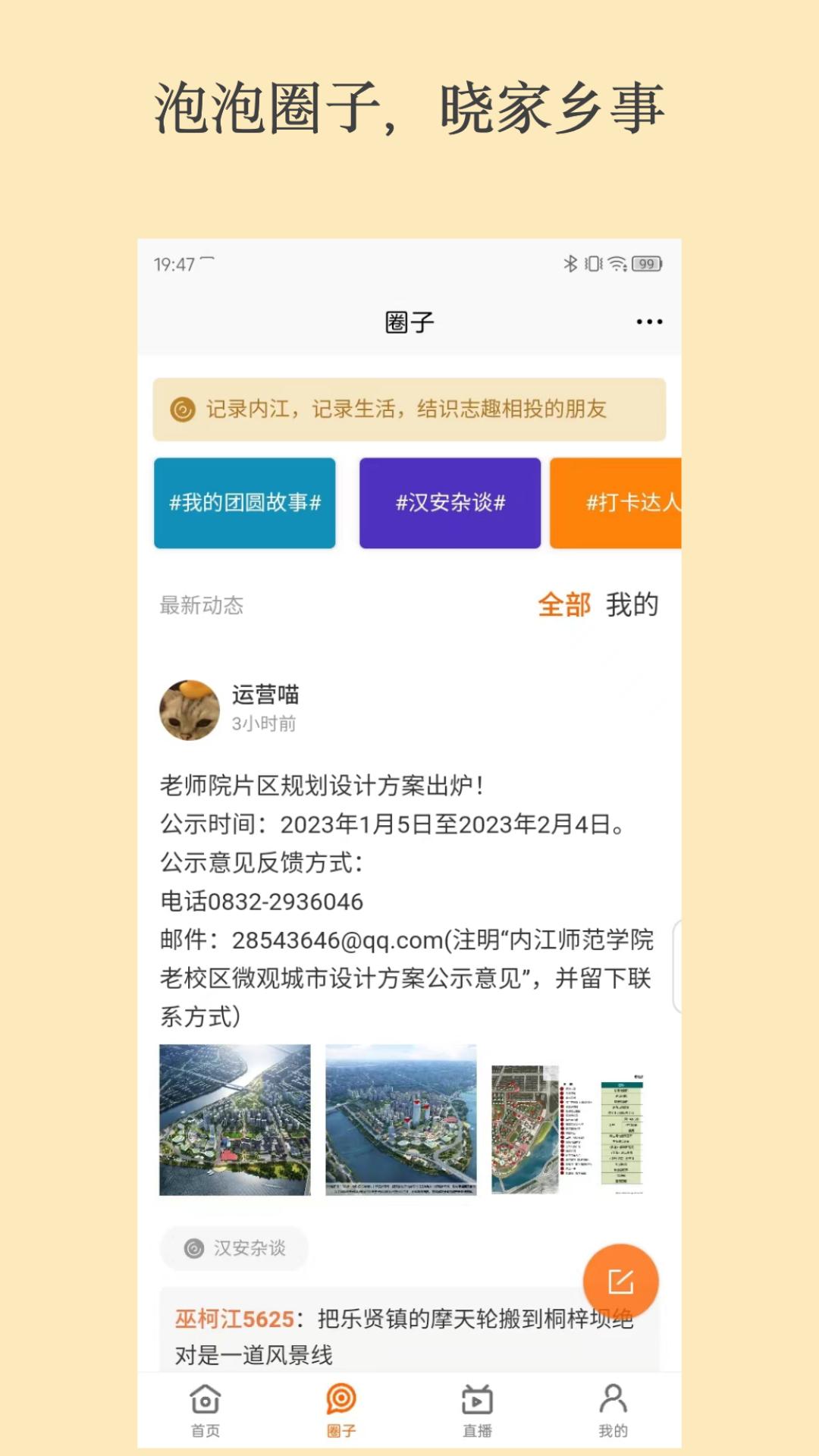Switch to the 全部 filter
Screen dimensions: 819x1456
click(x=564, y=606)
